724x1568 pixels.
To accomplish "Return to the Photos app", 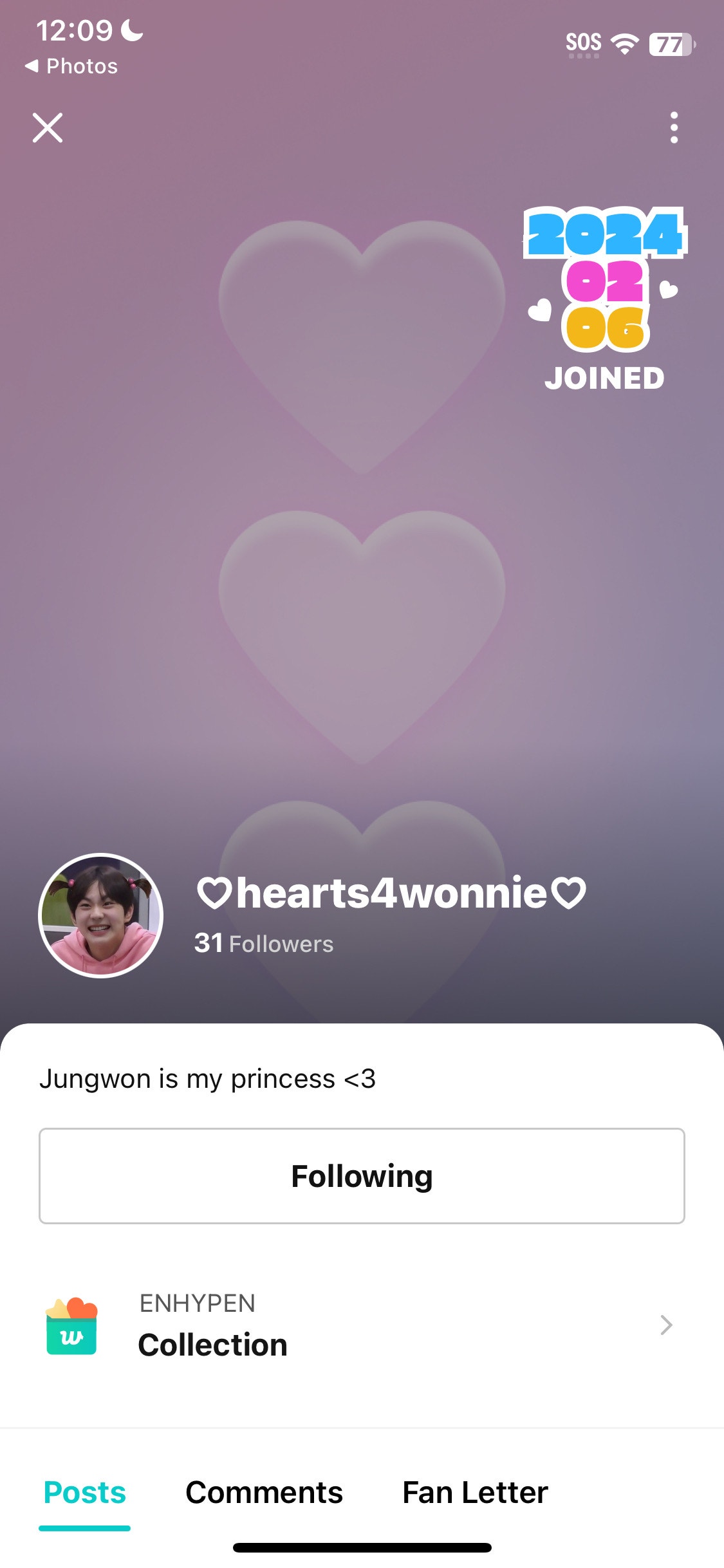I will (x=71, y=66).
